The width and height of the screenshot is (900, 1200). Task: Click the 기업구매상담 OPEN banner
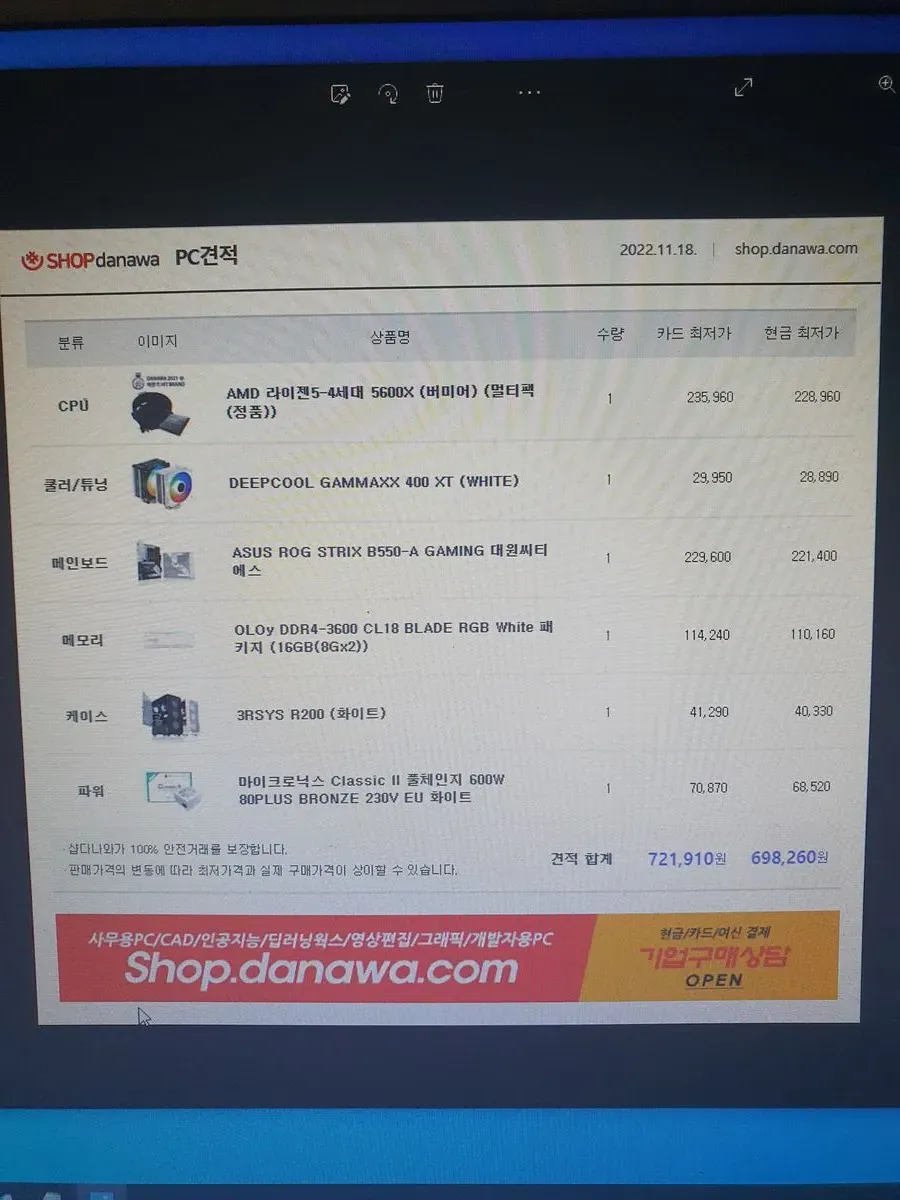pos(712,959)
